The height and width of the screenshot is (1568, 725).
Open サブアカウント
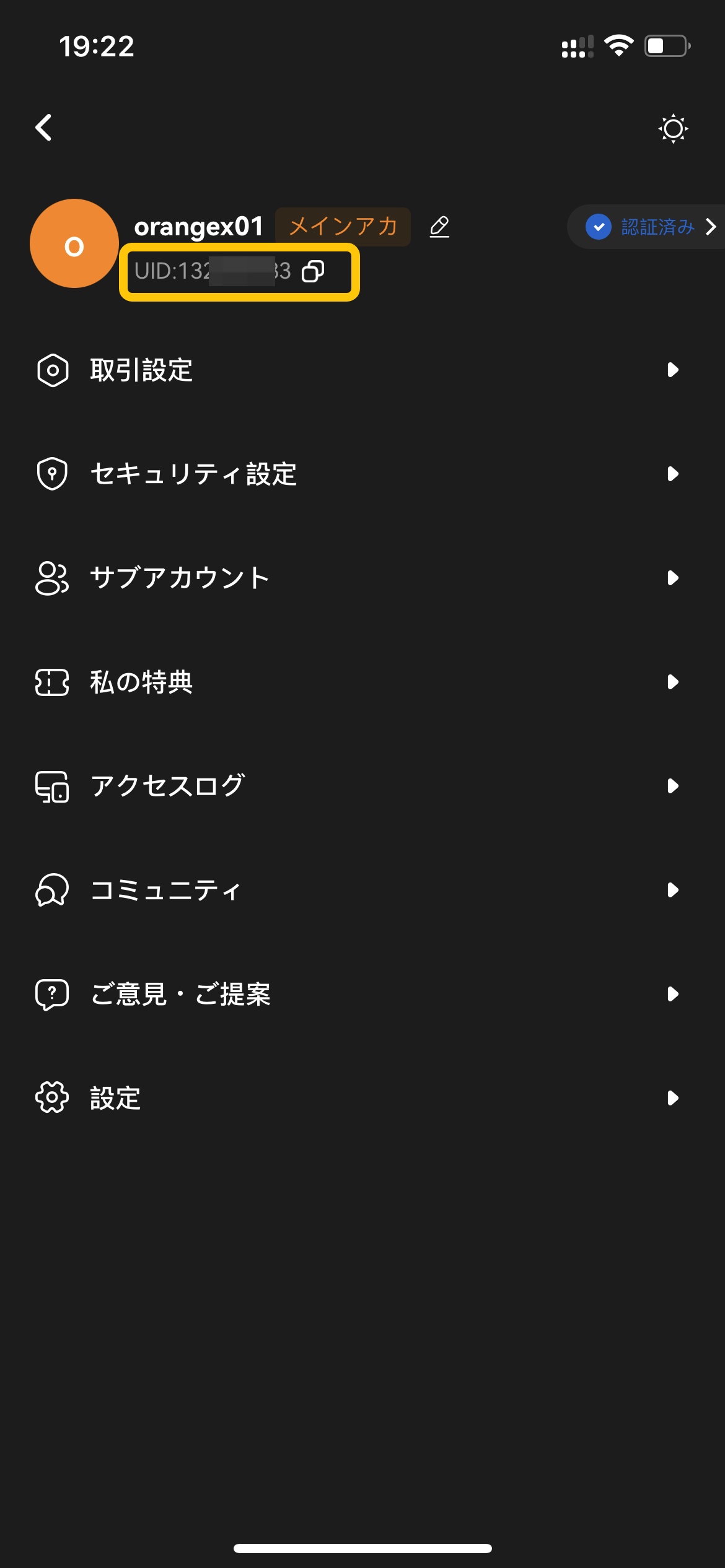tap(362, 578)
